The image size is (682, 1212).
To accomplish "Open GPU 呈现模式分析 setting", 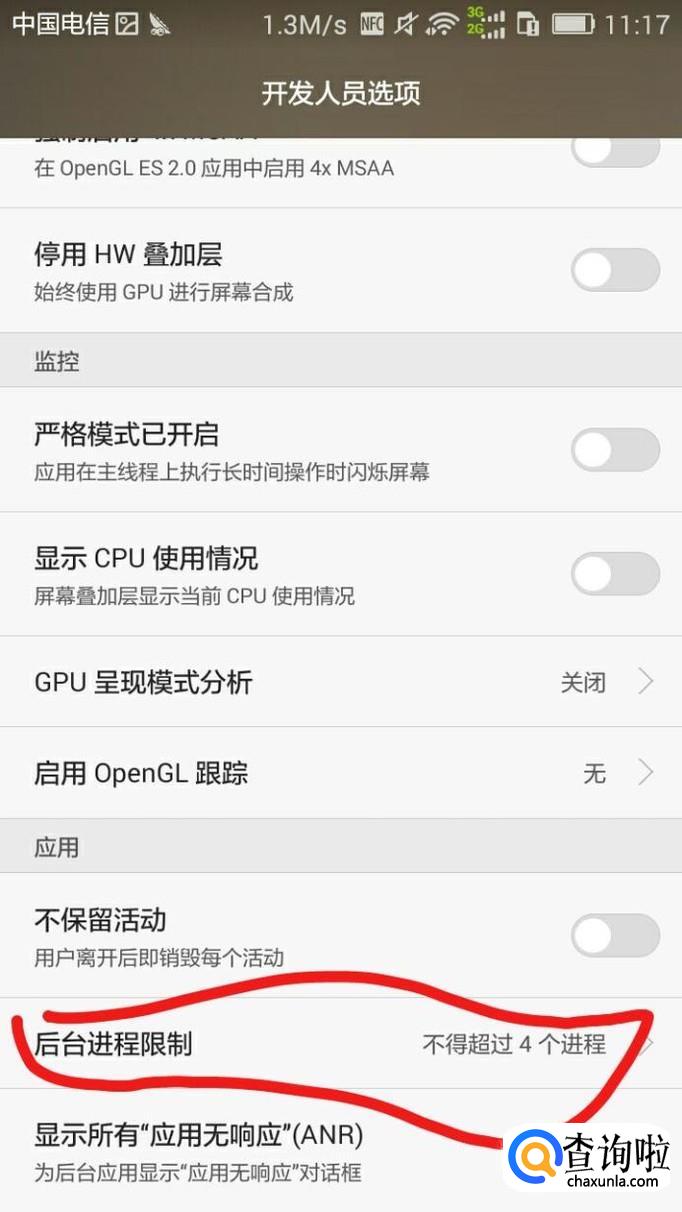I will 340,682.
